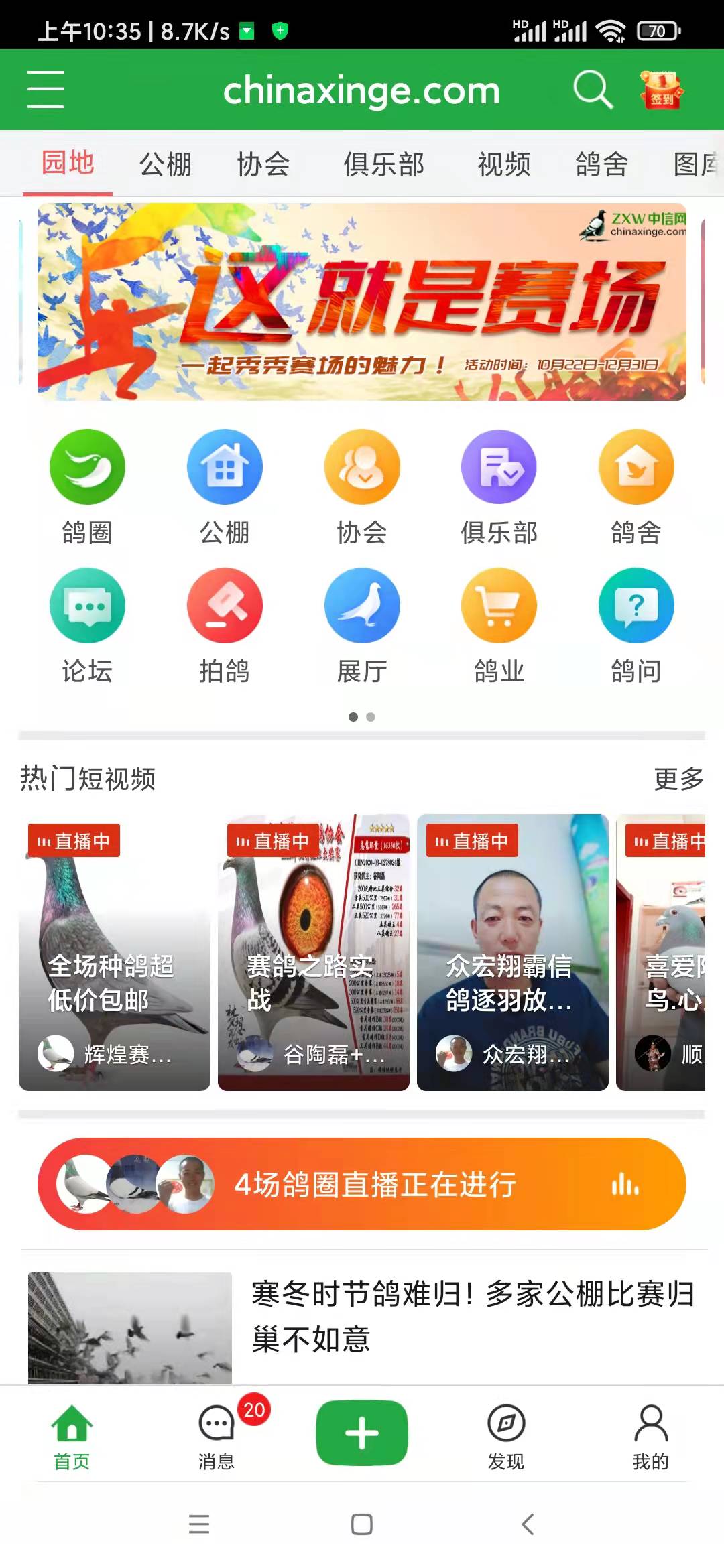The image size is (724, 1568).
Task: Tap 更多 next to 热门短视频
Action: click(678, 779)
